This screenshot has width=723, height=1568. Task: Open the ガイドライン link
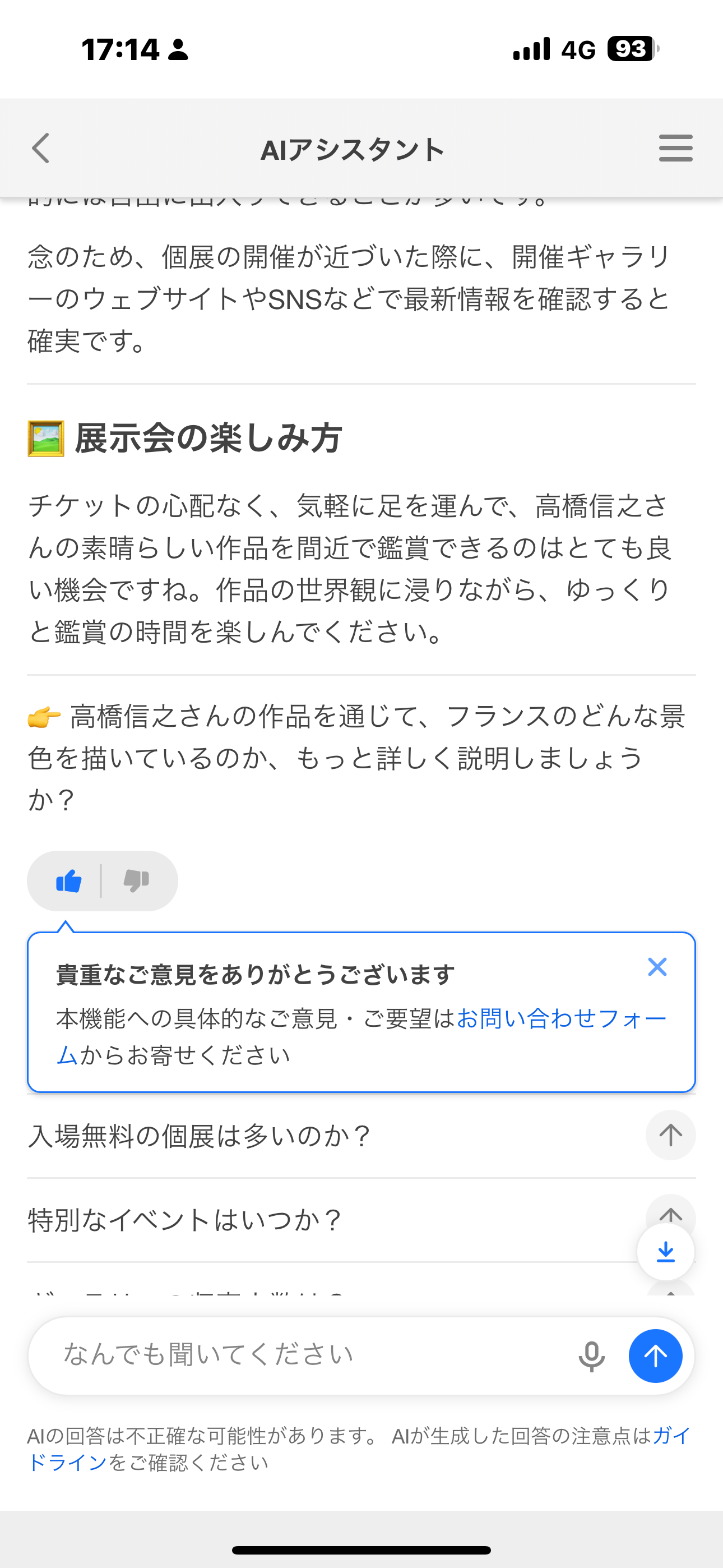tap(67, 1462)
